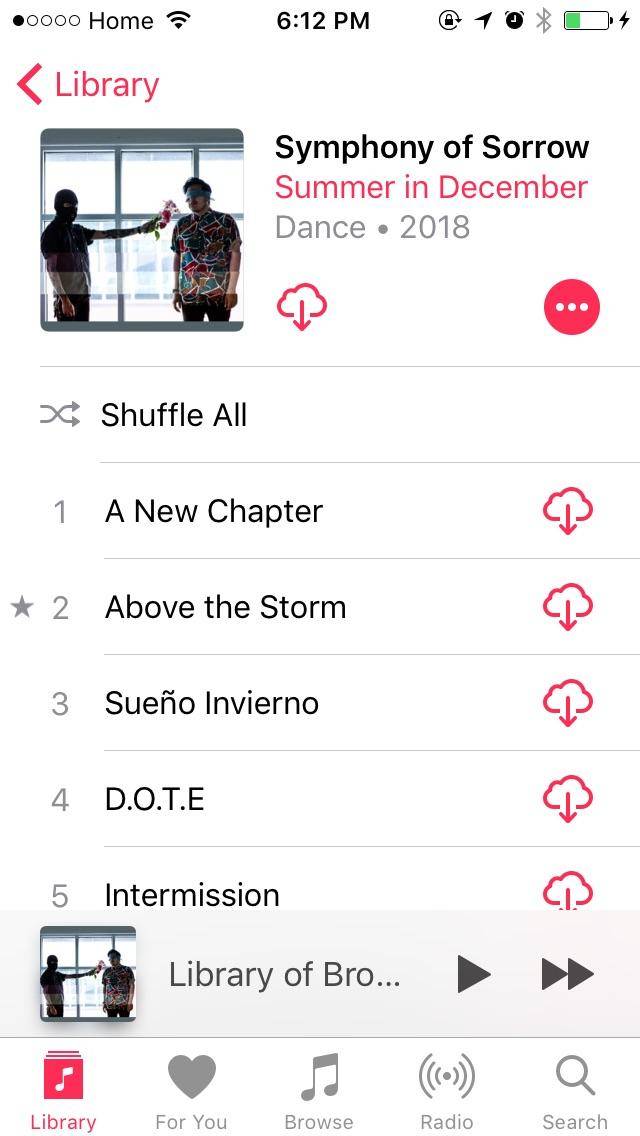Play the track Above the Storm

click(x=225, y=607)
